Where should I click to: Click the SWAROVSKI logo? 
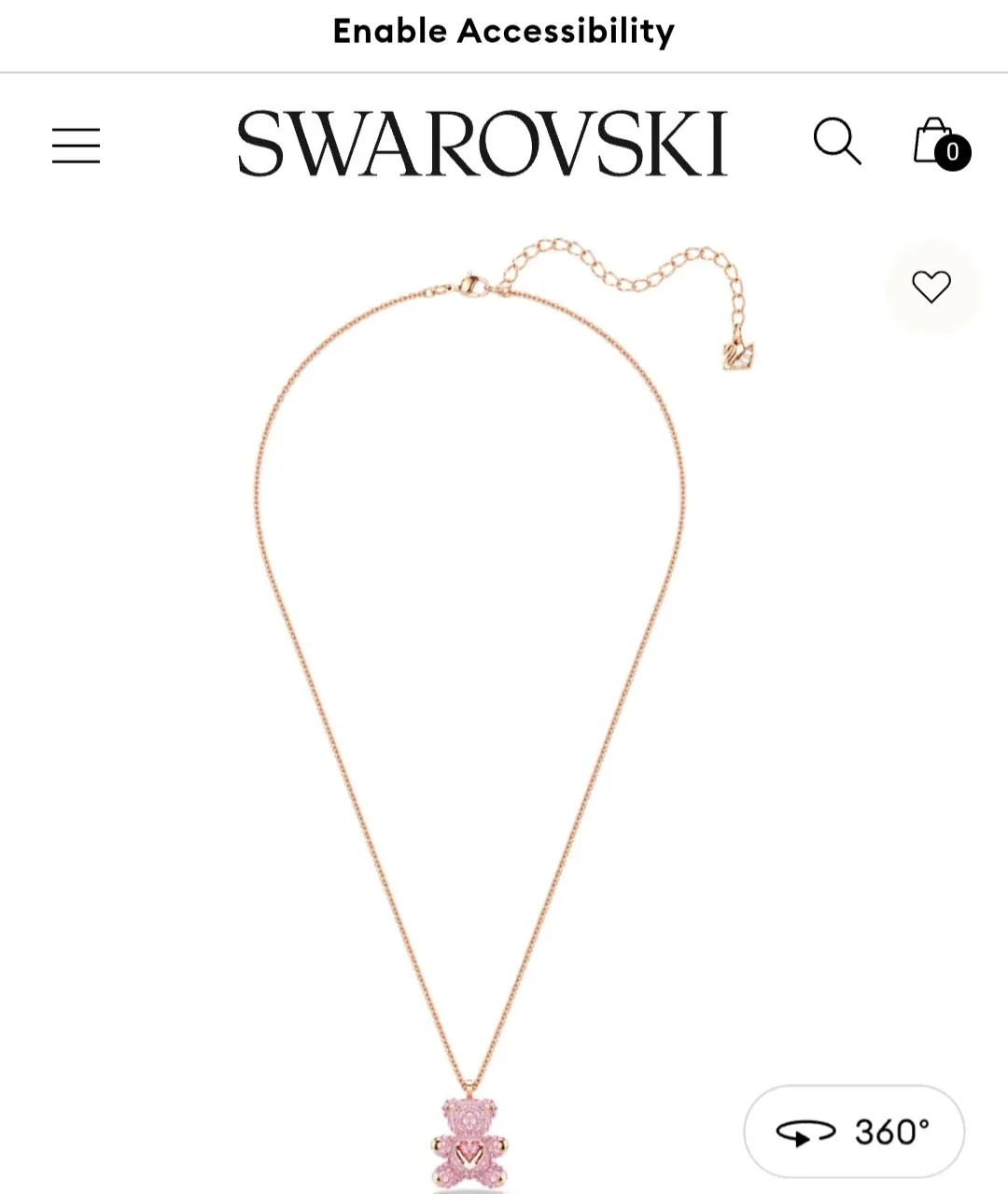(482, 145)
